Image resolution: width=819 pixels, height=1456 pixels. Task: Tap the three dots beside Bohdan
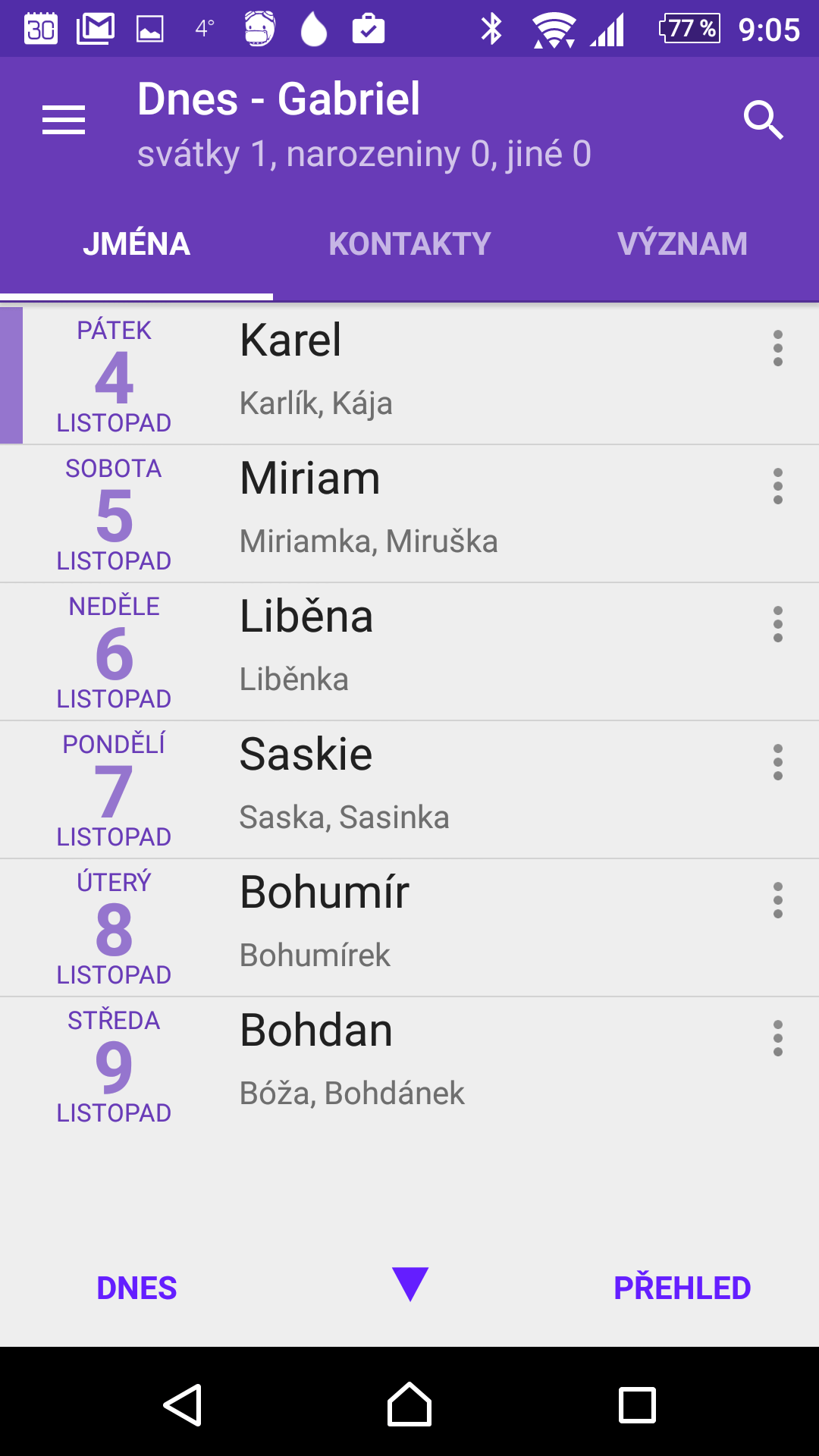(x=777, y=1039)
